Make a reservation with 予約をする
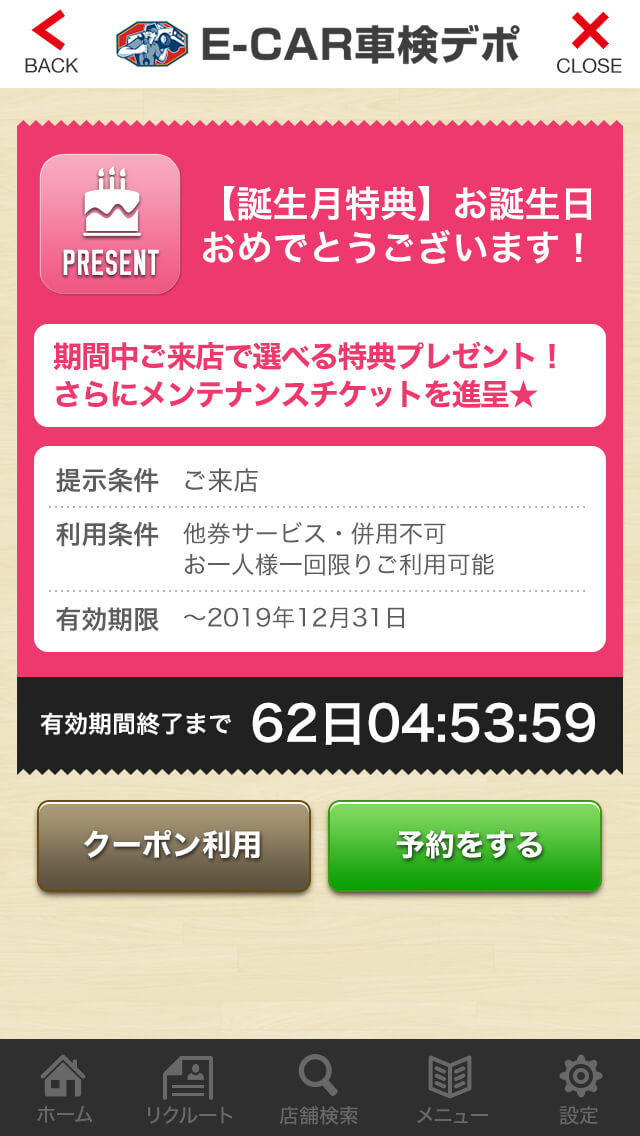This screenshot has height=1136, width=640. pos(465,846)
